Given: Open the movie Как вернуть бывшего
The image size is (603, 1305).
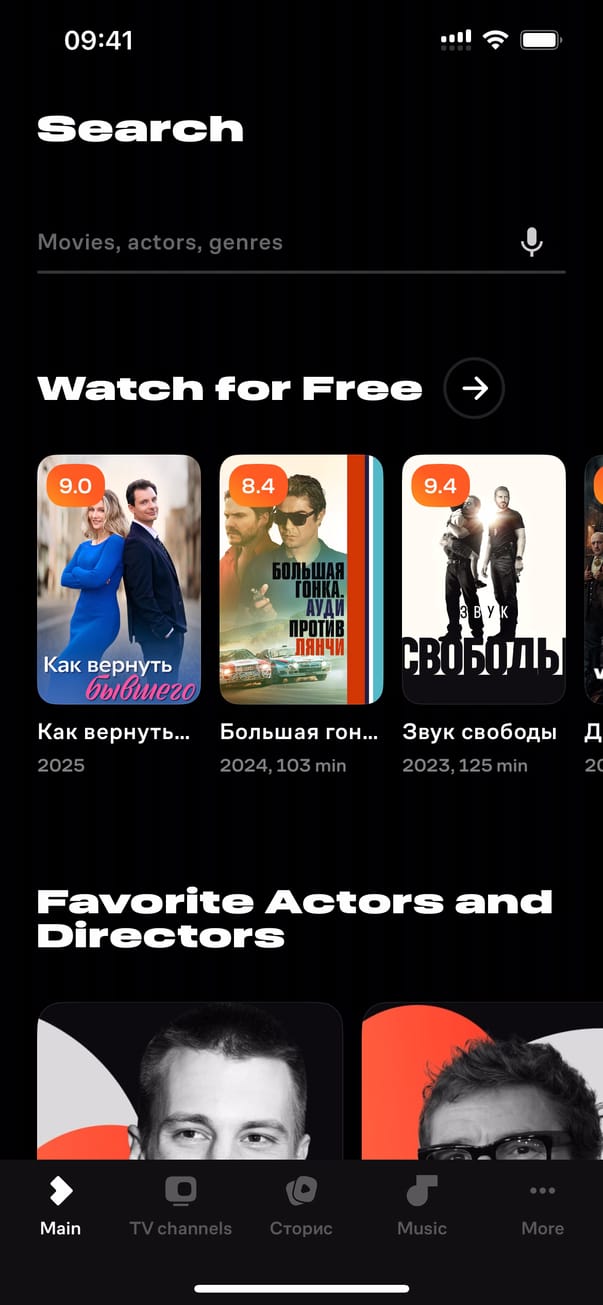Looking at the screenshot, I should click(119, 580).
